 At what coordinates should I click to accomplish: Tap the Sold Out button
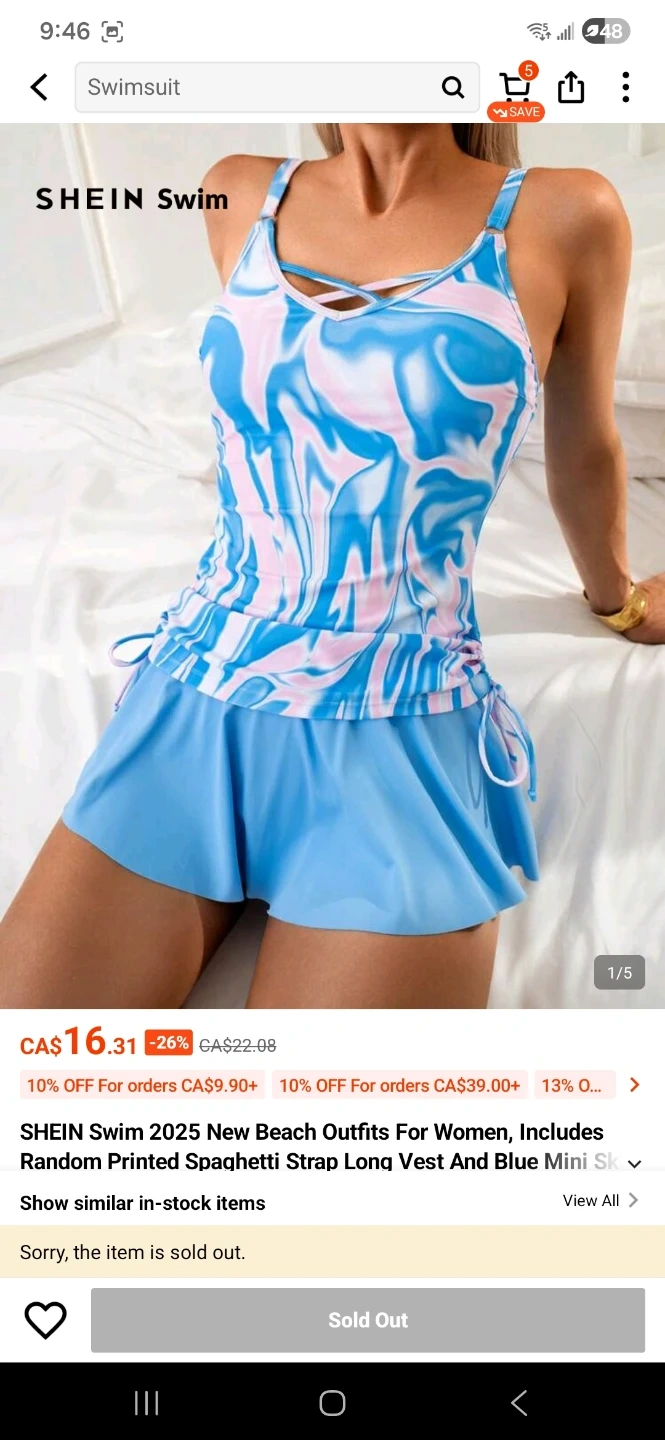coord(368,1320)
